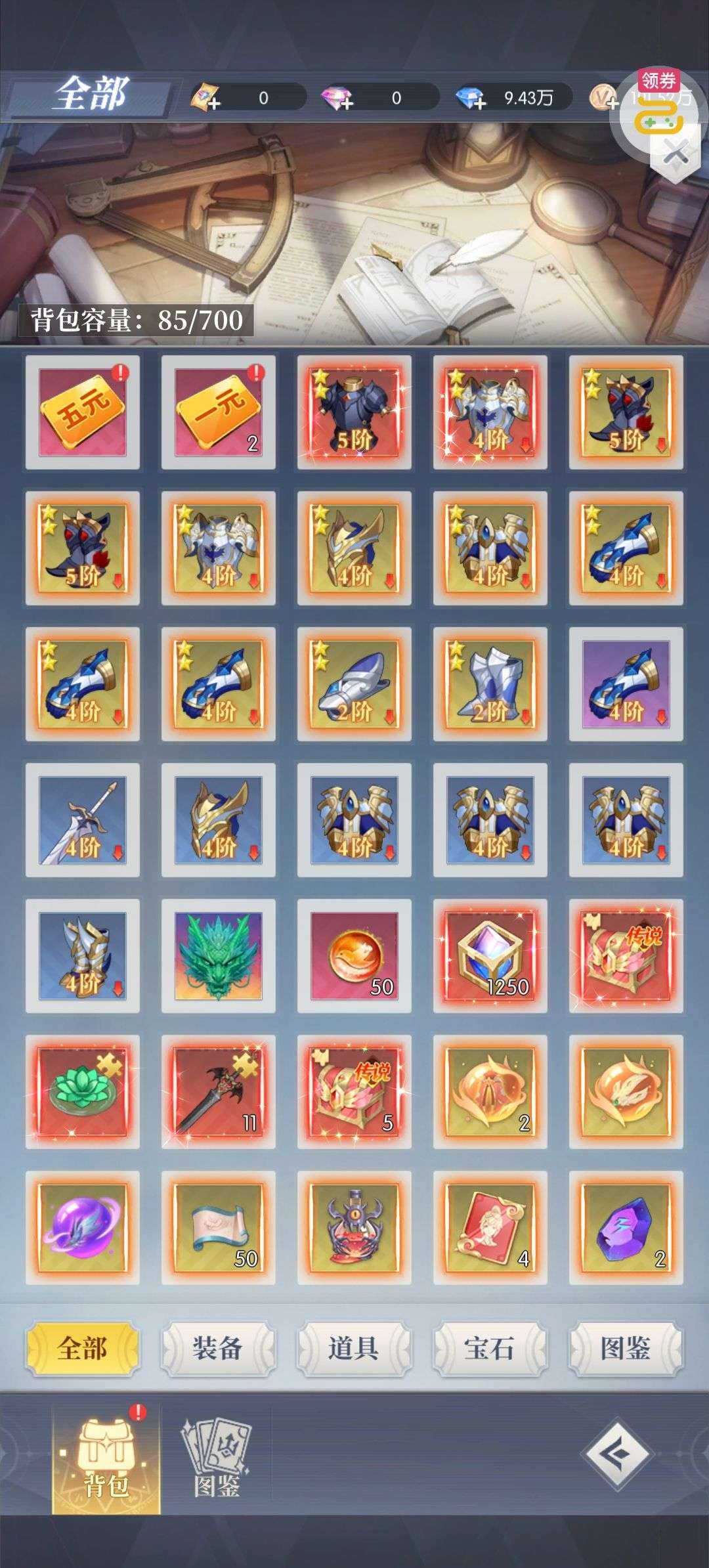Image resolution: width=709 pixels, height=1568 pixels.
Task: Open the 传说 chest with count 5
Action: [354, 1092]
